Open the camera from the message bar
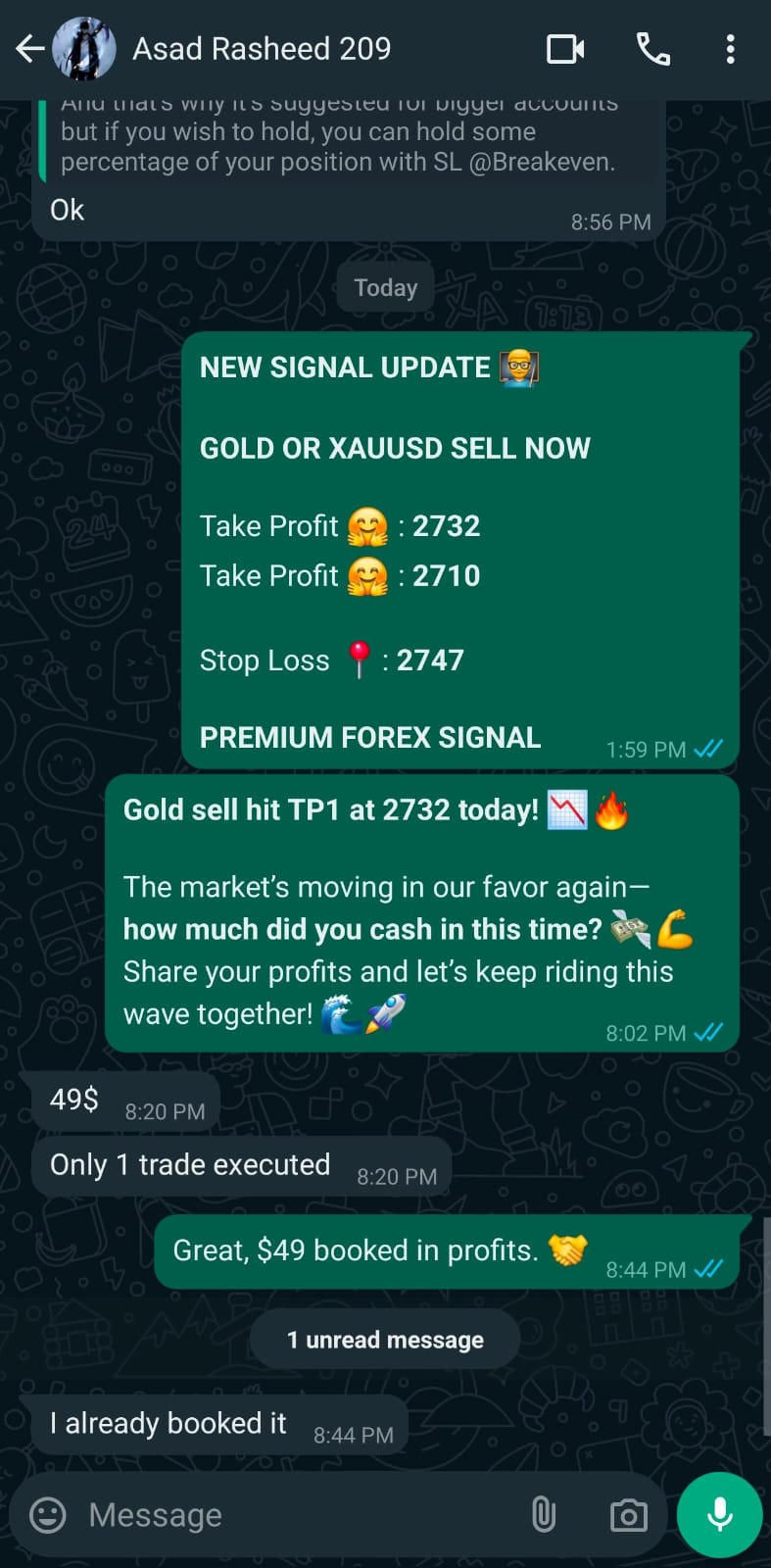Viewport: 771px width, 1568px height. (628, 1515)
